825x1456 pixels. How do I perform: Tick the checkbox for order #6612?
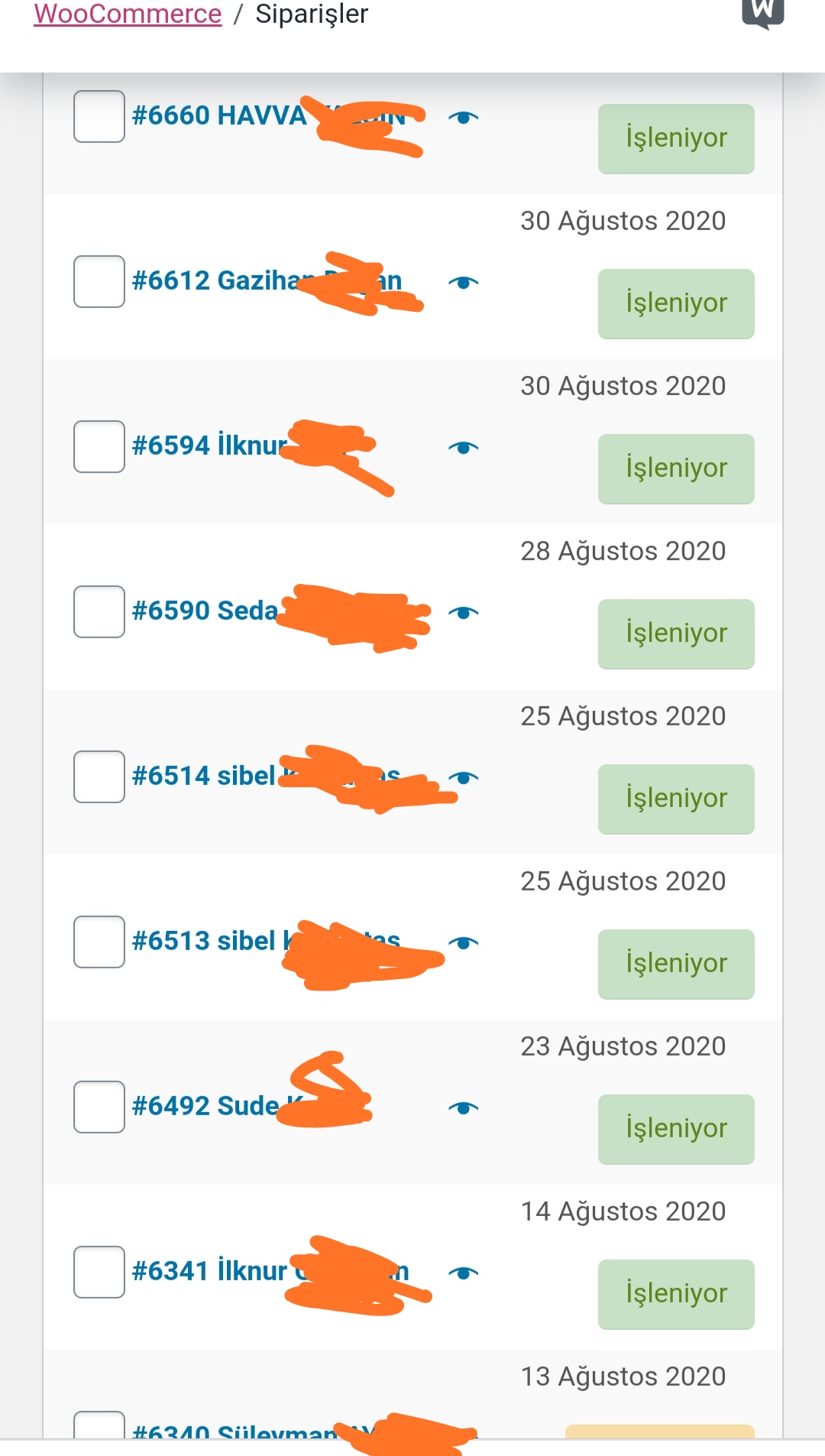click(x=99, y=281)
